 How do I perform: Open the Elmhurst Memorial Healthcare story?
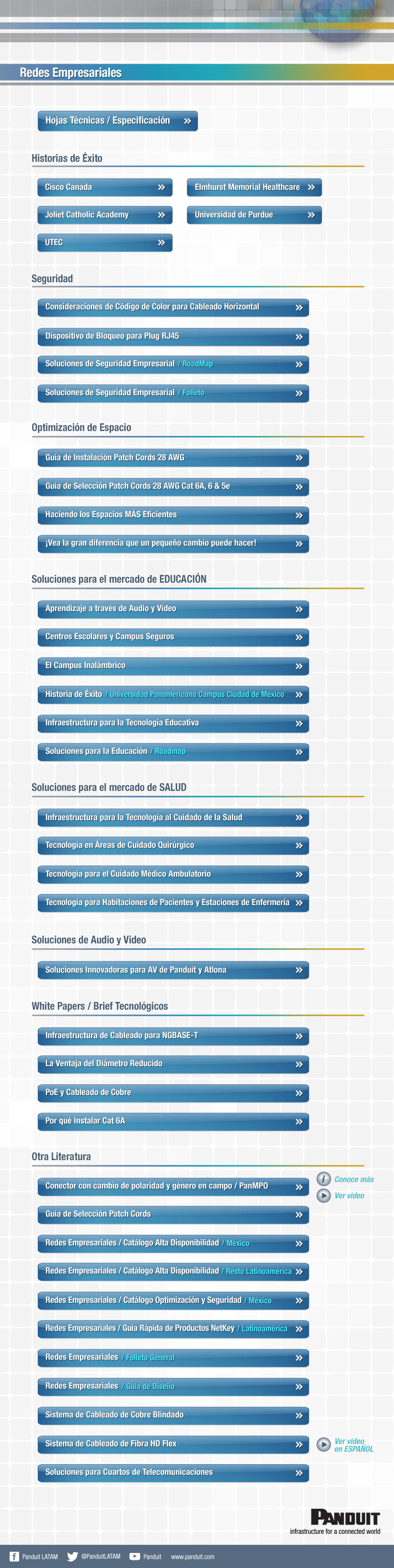pyautogui.click(x=254, y=187)
